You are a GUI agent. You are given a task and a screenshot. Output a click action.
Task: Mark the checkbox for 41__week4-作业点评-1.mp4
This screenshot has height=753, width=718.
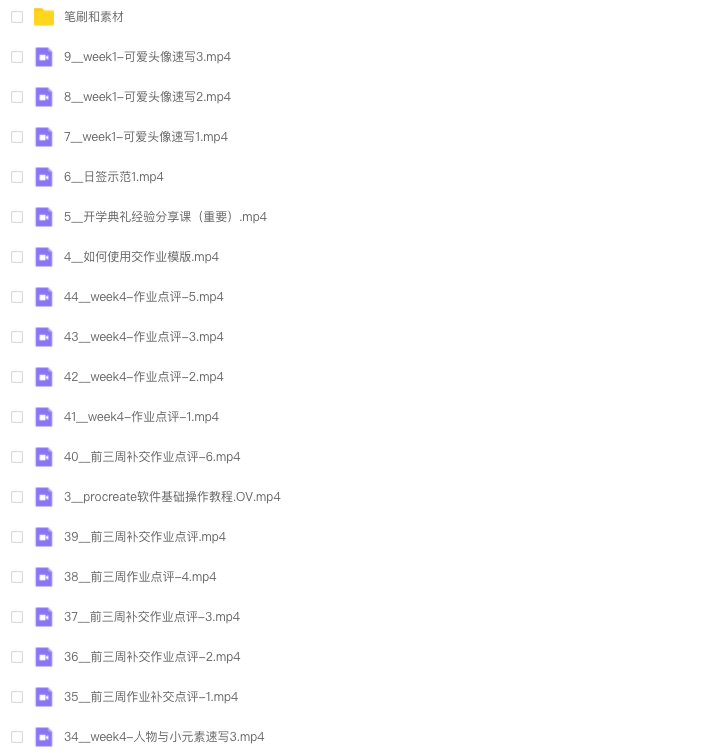click(17, 417)
